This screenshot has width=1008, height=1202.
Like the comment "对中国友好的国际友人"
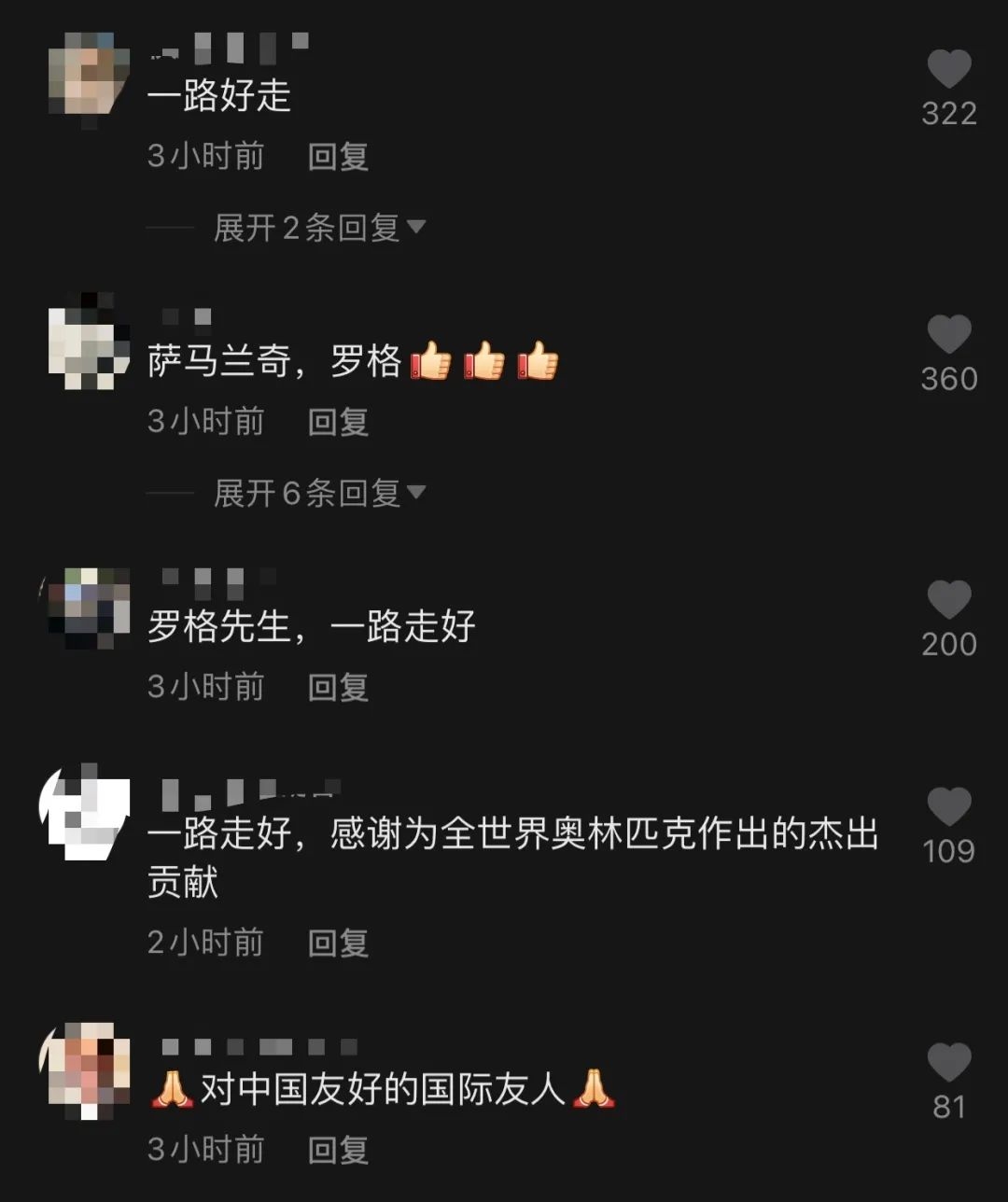948,1064
